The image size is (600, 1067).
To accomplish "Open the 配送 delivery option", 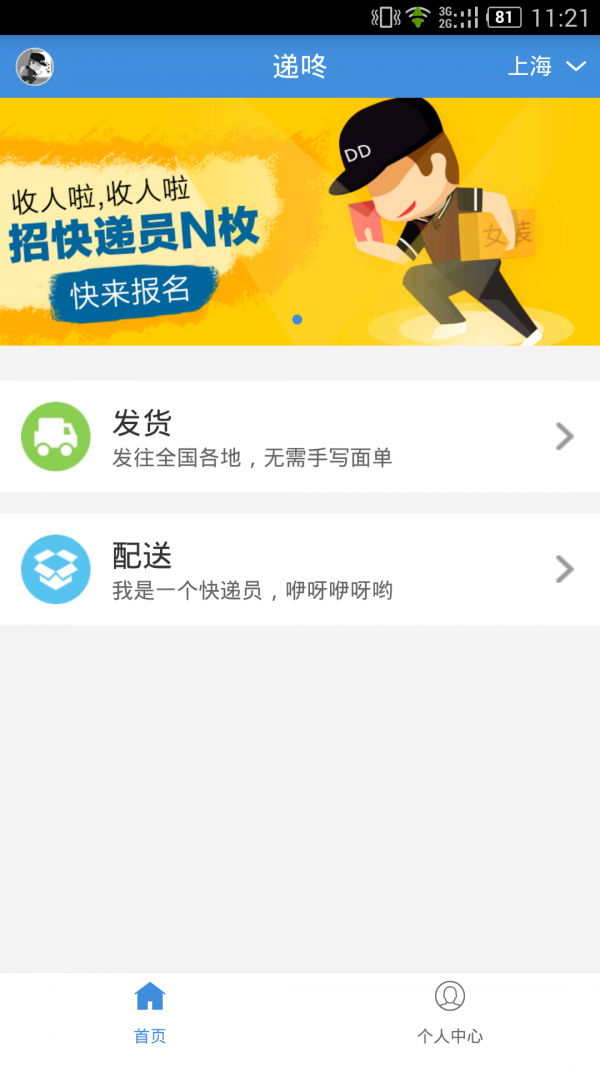I will click(x=300, y=569).
